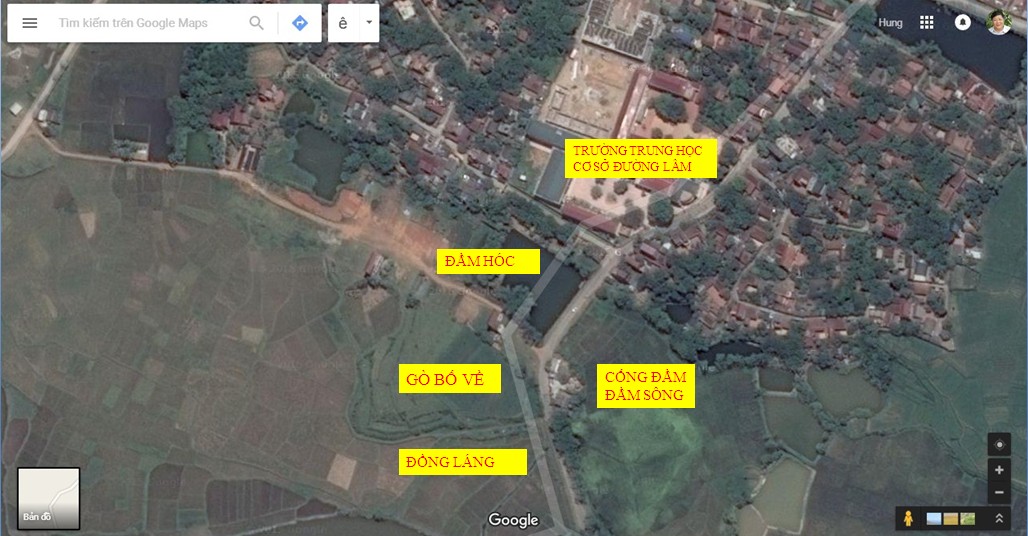Zoom out with the minus button
The height and width of the screenshot is (536, 1028).
[x=998, y=492]
